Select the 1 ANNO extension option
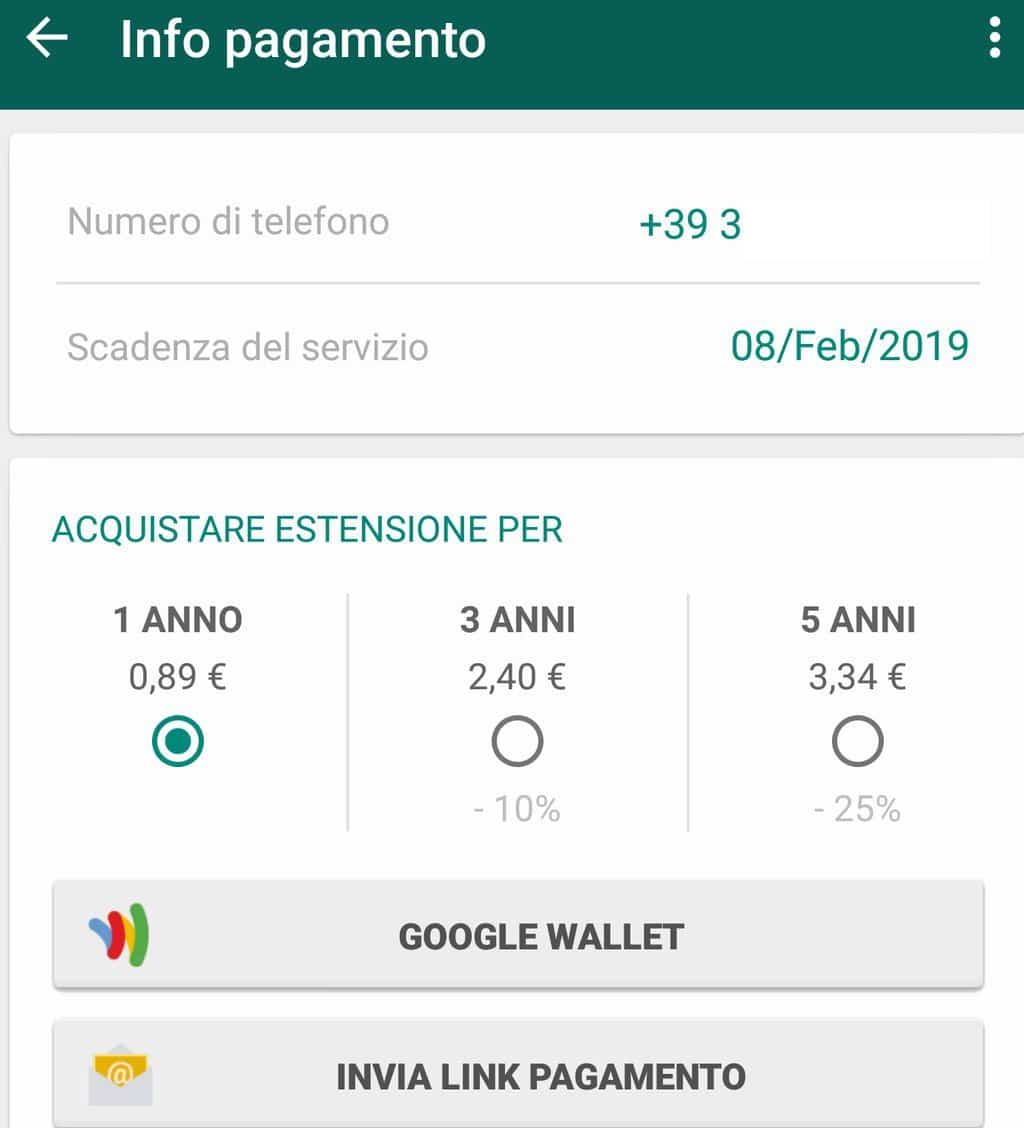1024x1128 pixels. tap(178, 741)
